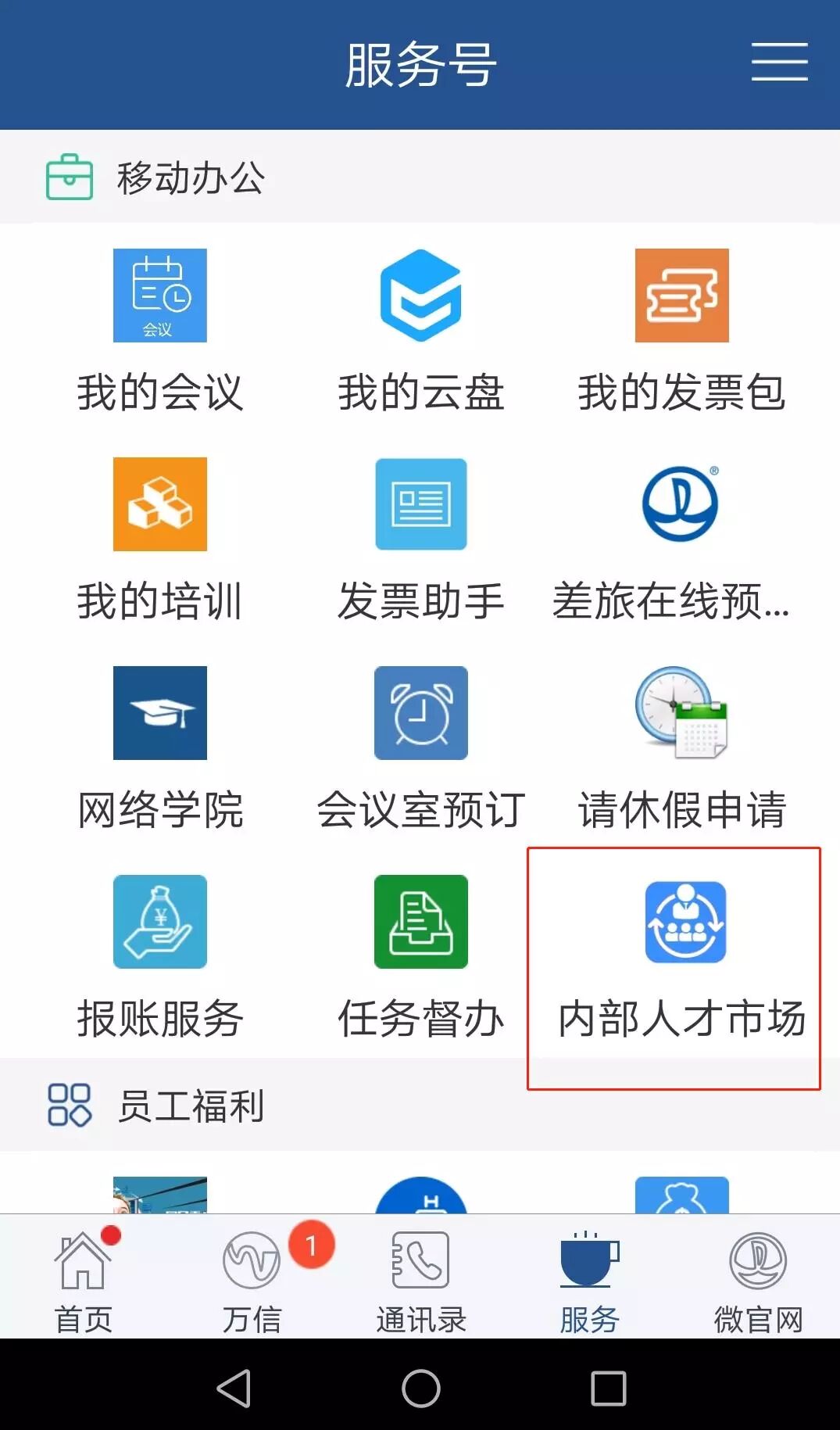The width and height of the screenshot is (840, 1430).
Task: Tap the system back button
Action: [x=234, y=1389]
